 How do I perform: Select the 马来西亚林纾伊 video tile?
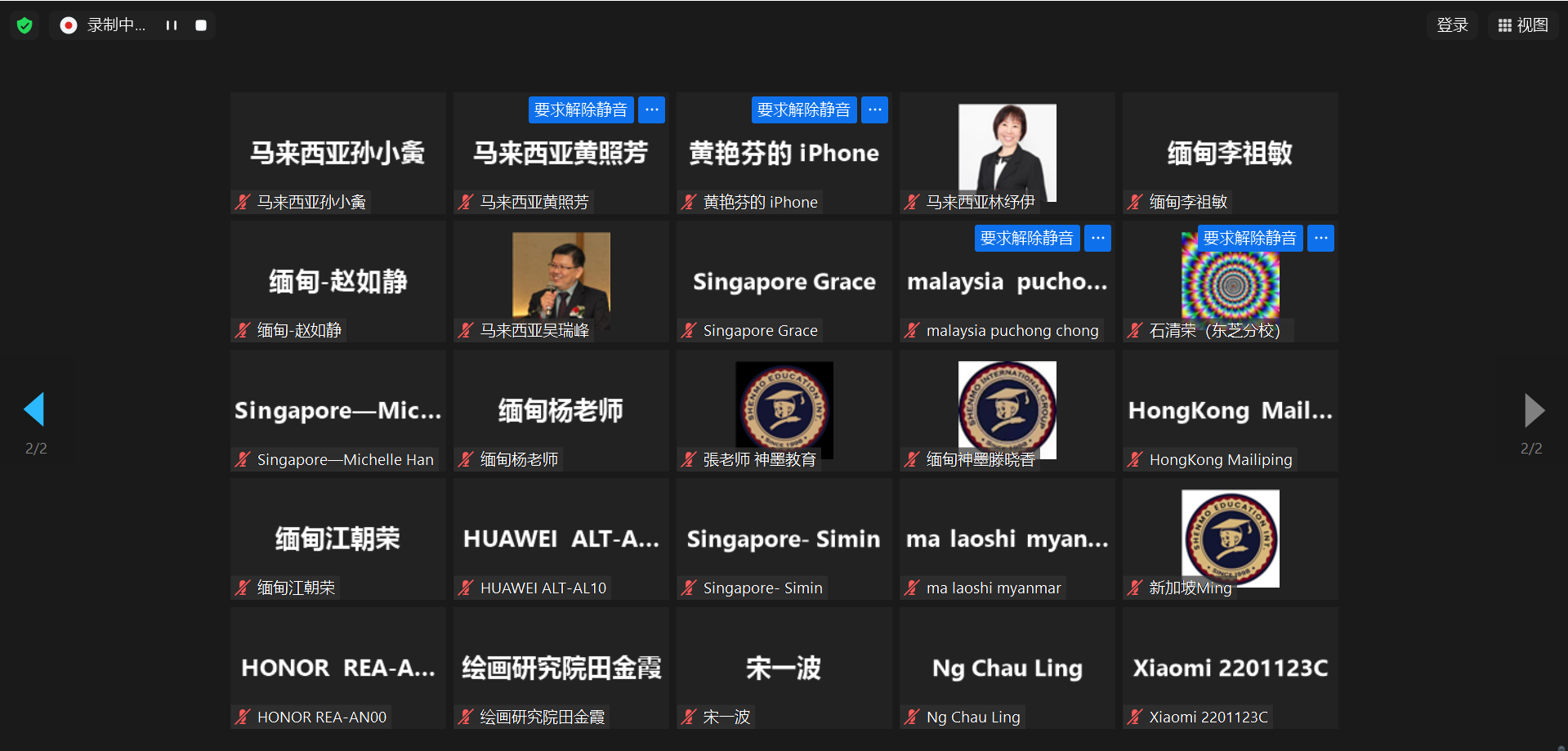[x=1007, y=153]
